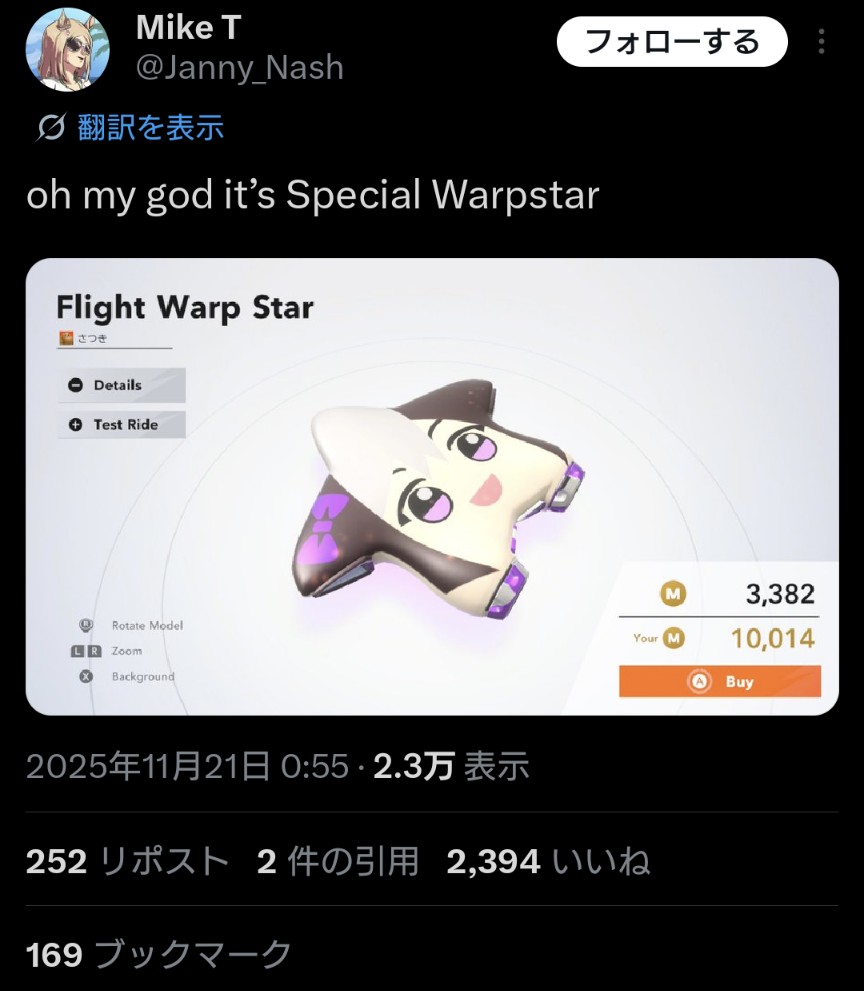Open the @Janny_Nash username
864x991 pixels.
coord(239,68)
